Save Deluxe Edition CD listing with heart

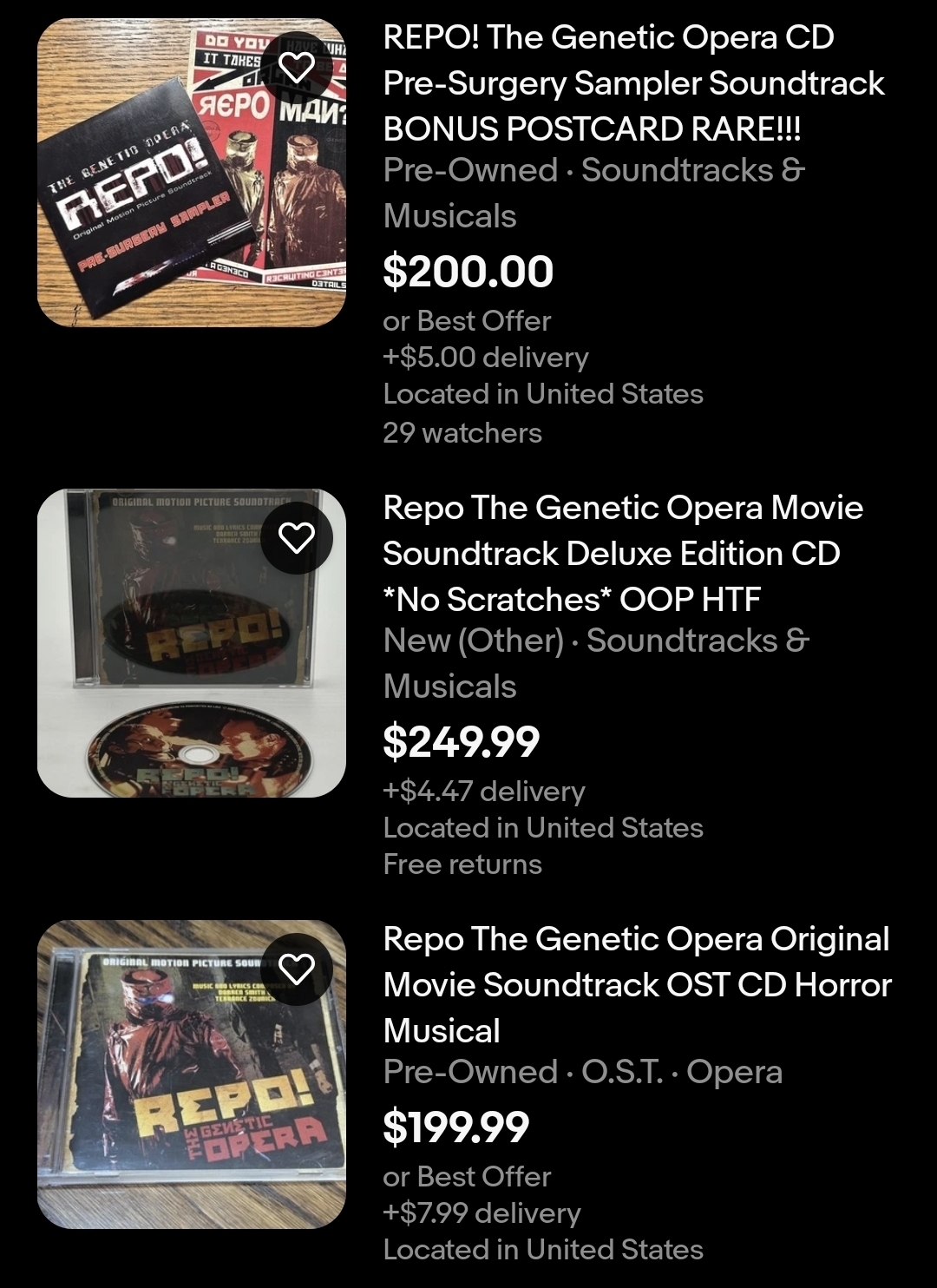(297, 538)
